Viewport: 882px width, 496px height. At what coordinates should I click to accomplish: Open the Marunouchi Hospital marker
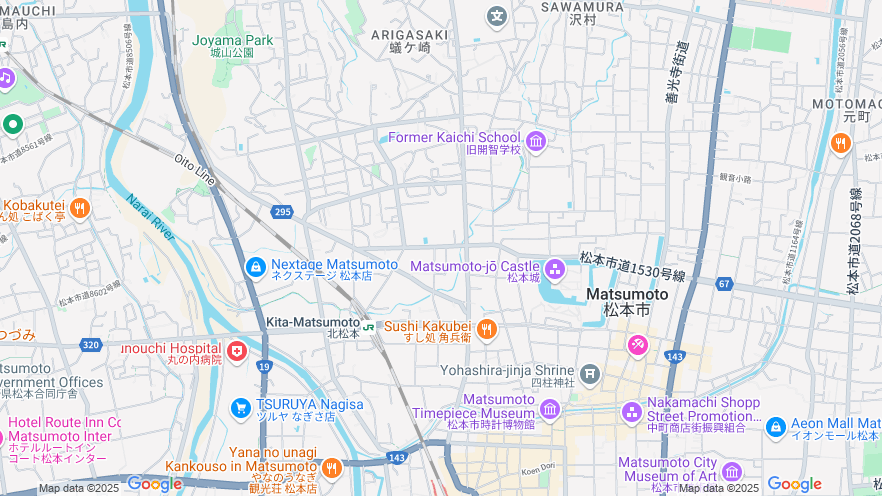tap(236, 351)
